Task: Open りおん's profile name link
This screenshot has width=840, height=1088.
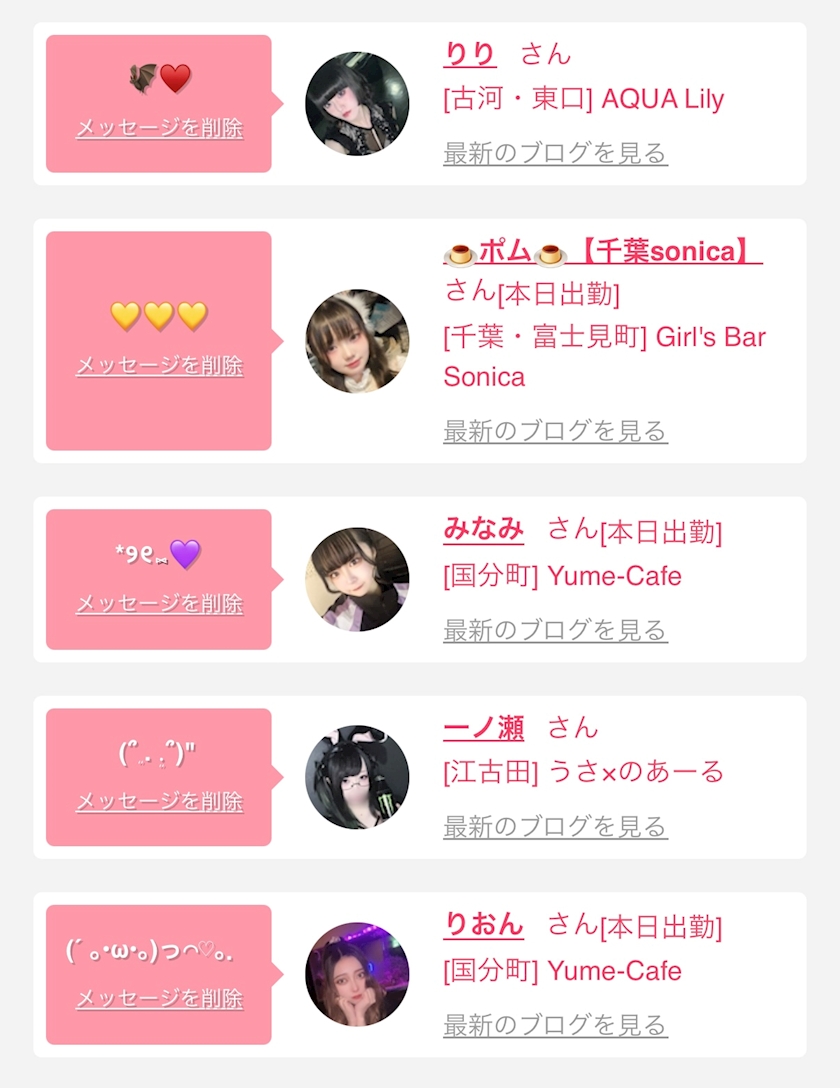Action: coord(483,924)
